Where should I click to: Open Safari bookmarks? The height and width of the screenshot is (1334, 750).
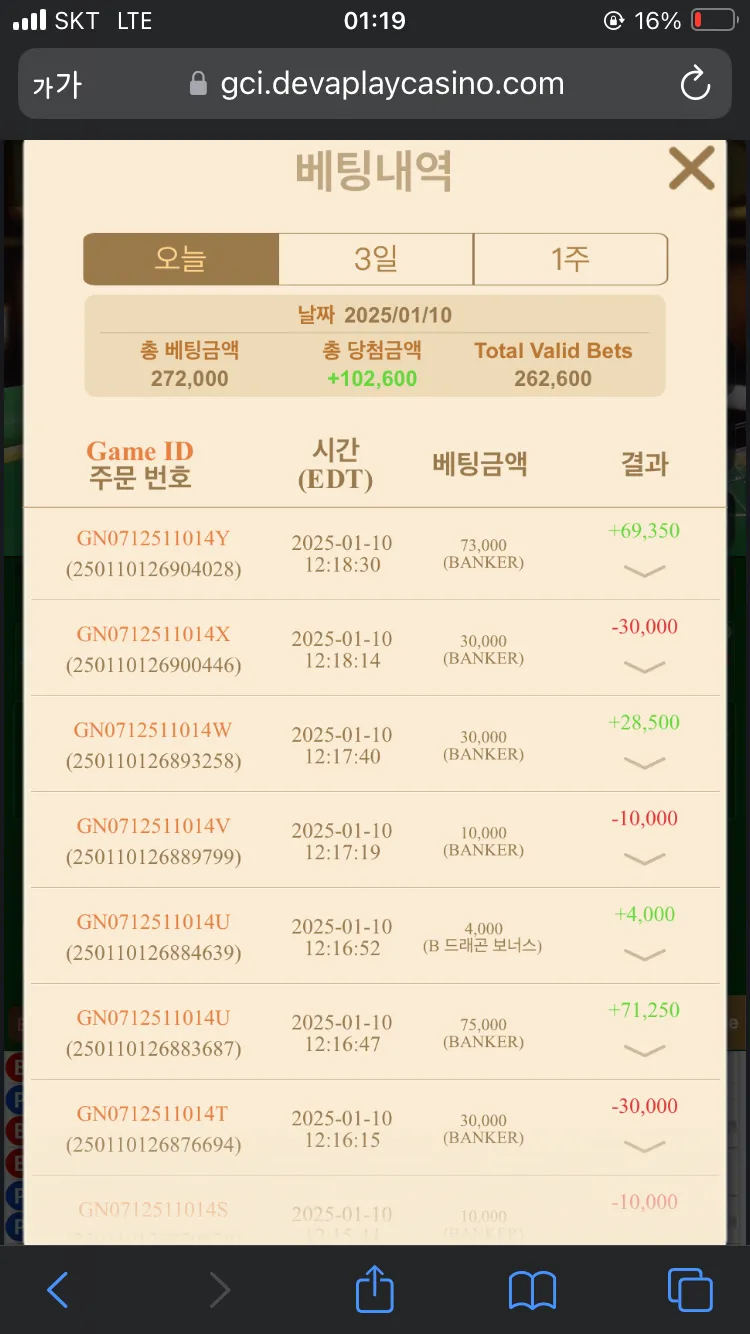[532, 1291]
